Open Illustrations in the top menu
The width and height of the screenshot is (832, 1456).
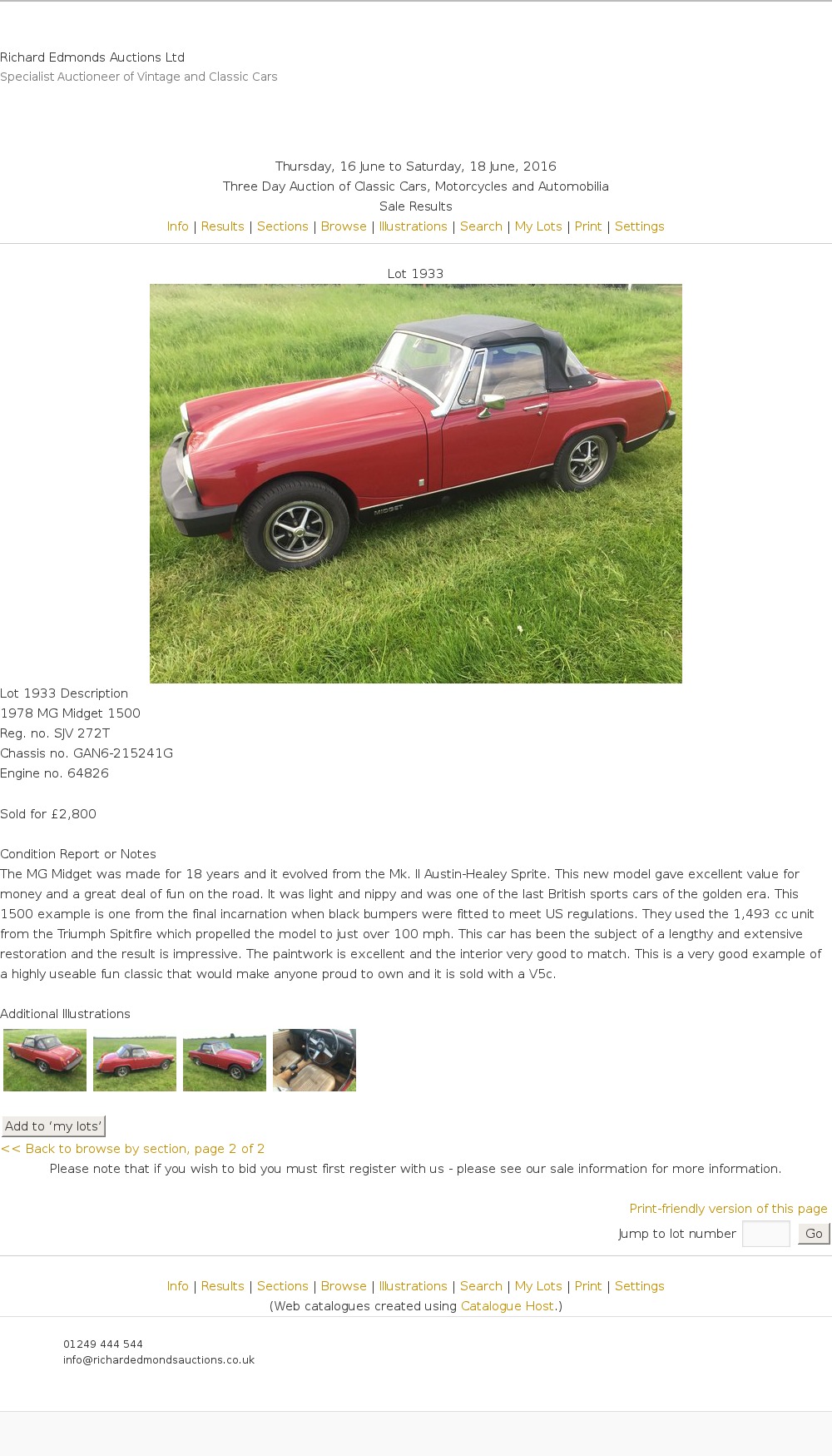tap(413, 226)
